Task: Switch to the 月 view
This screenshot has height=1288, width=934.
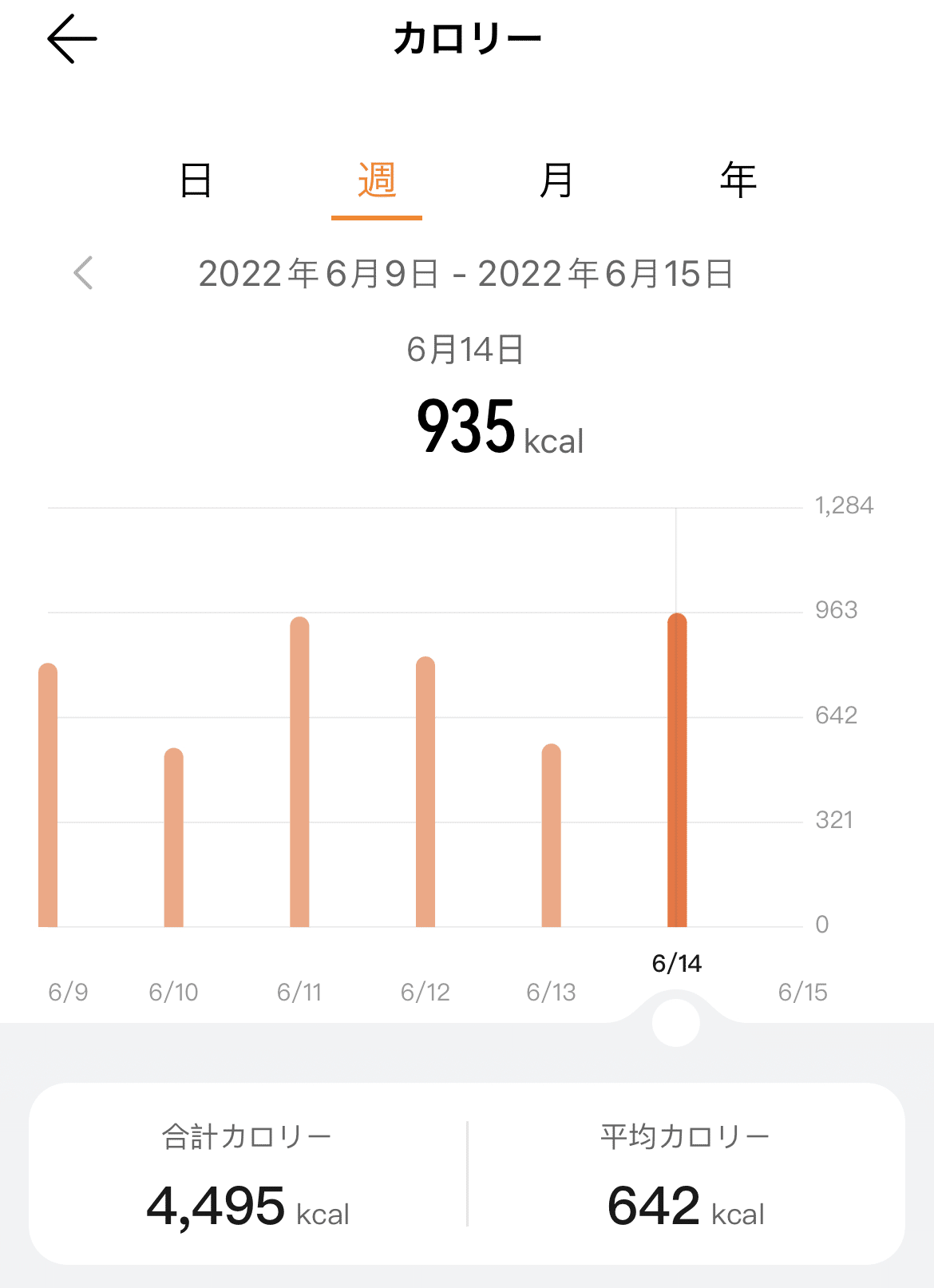Action: click(x=556, y=180)
